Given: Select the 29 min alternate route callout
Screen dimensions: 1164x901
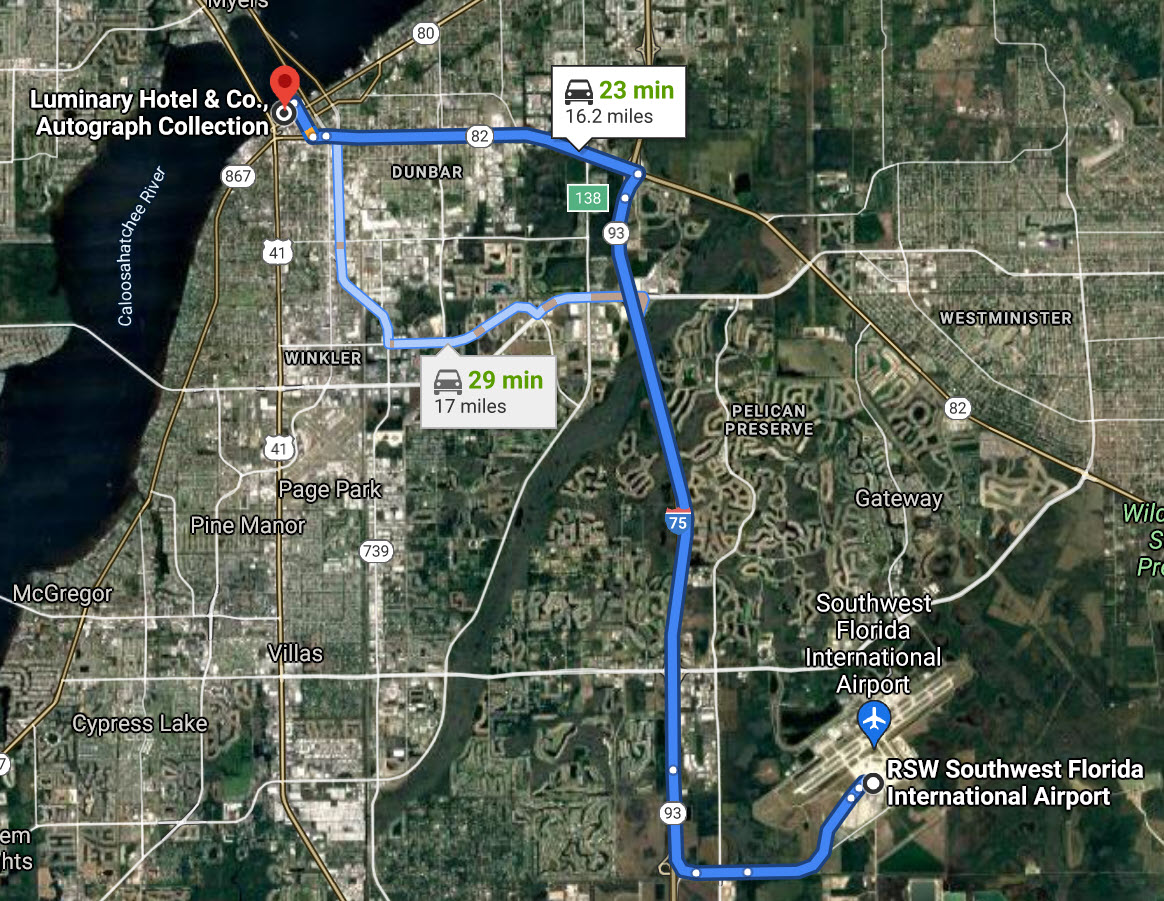Looking at the screenshot, I should (x=488, y=392).
